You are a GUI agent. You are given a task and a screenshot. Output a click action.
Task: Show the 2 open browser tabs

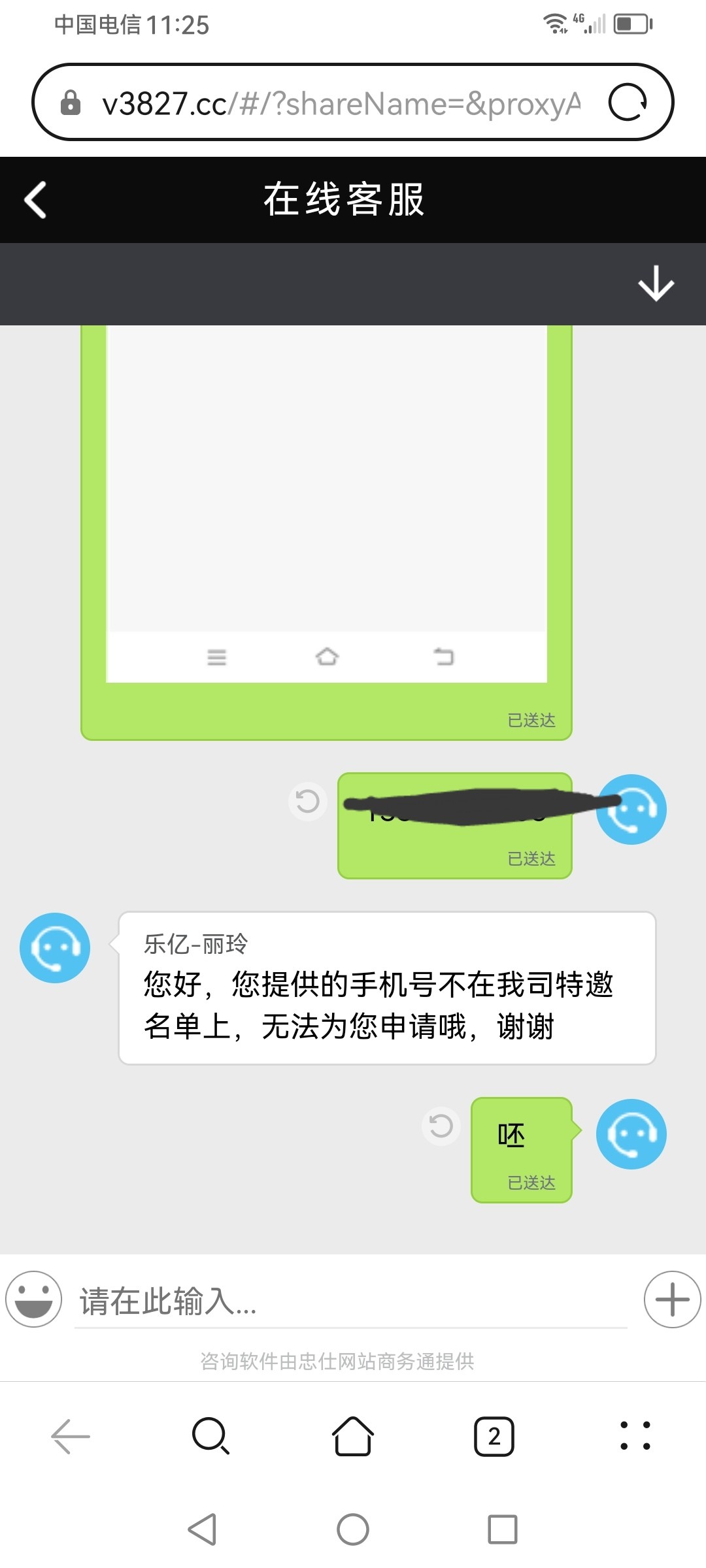494,1436
